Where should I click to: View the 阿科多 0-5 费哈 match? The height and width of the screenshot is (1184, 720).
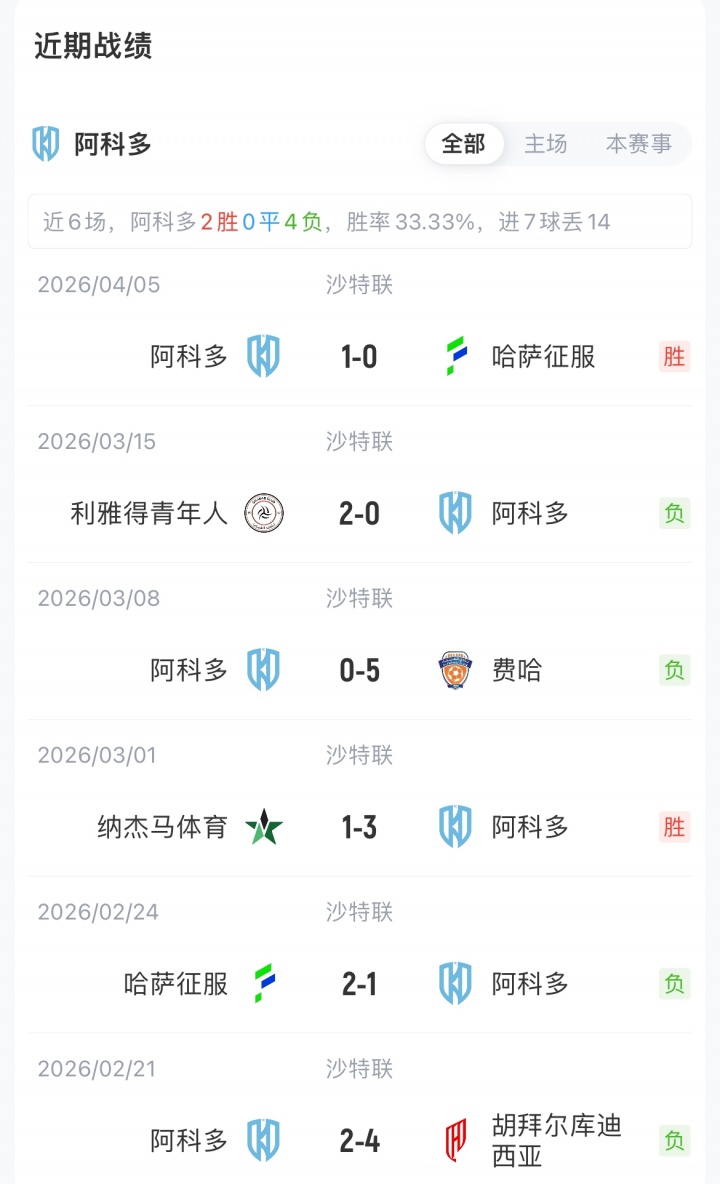[x=359, y=670]
